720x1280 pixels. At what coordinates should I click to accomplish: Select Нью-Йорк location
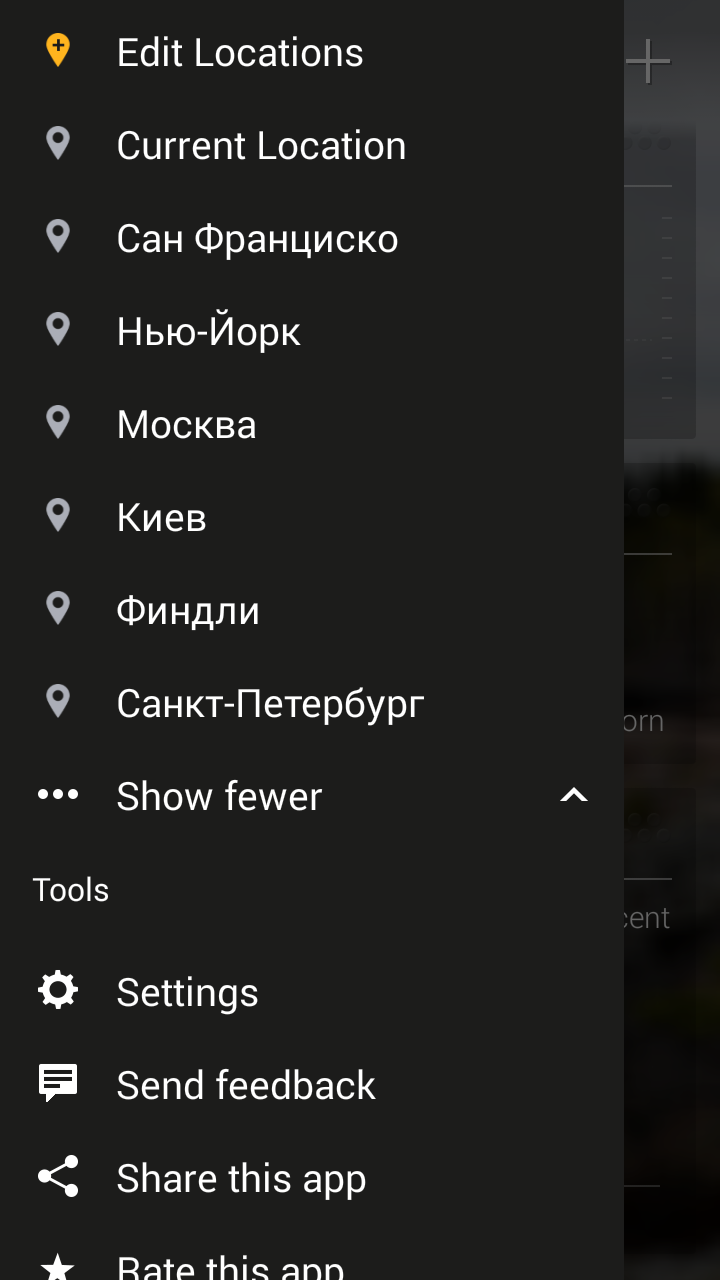[x=208, y=332]
